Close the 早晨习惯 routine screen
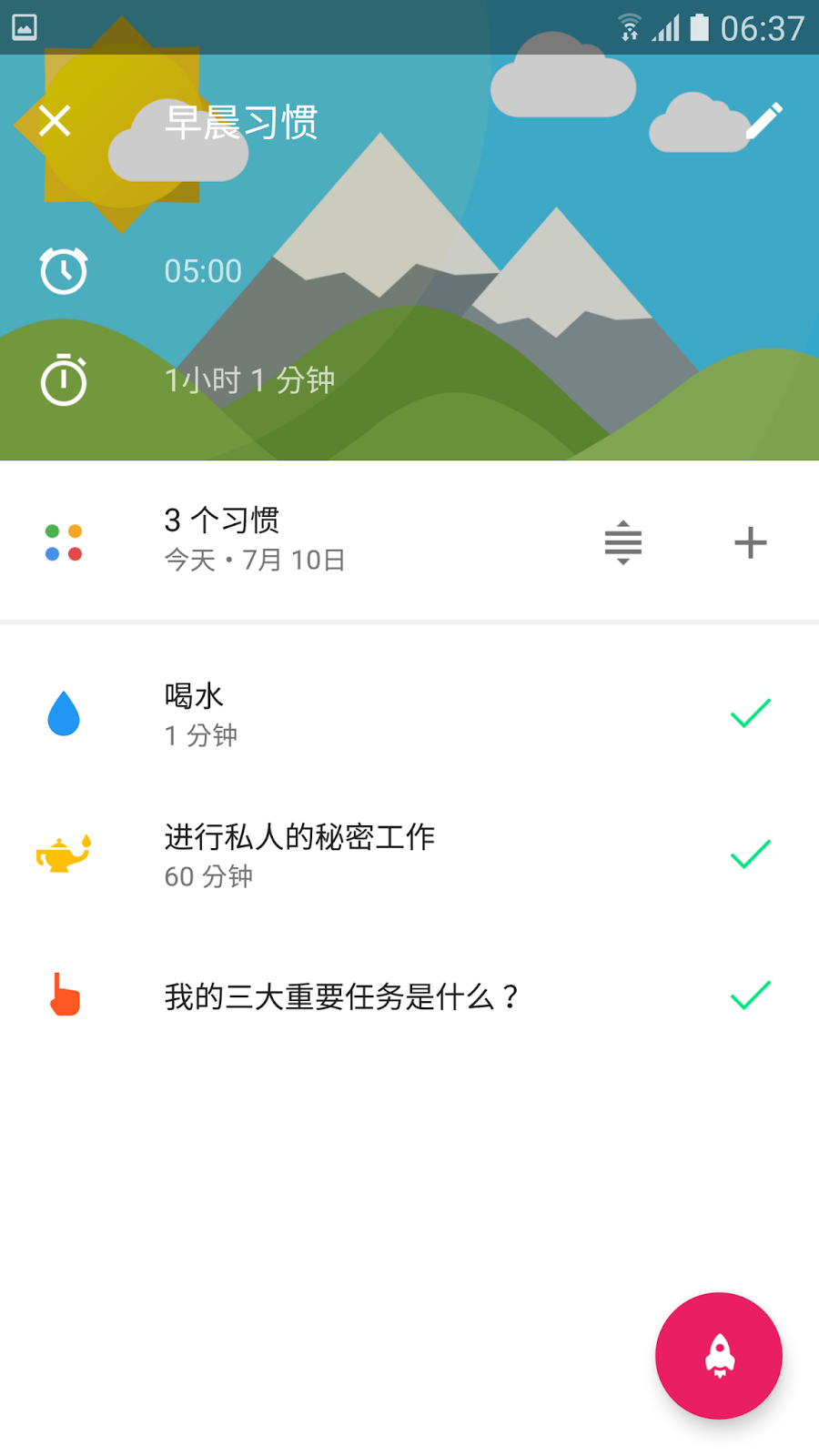Screen dimensions: 819x1456 pos(55,120)
